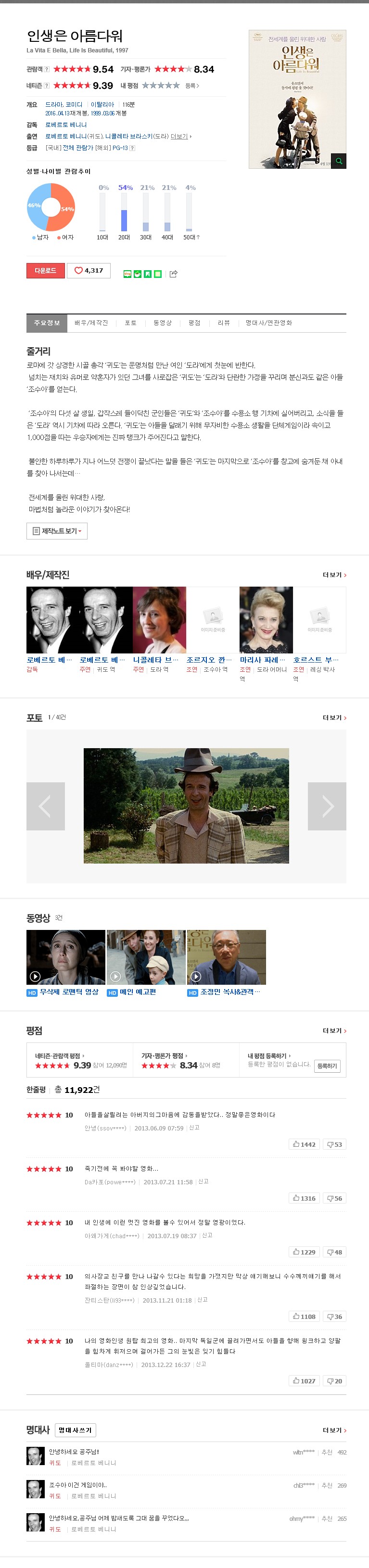Like the movie with the heart 4,317 button

point(89,270)
